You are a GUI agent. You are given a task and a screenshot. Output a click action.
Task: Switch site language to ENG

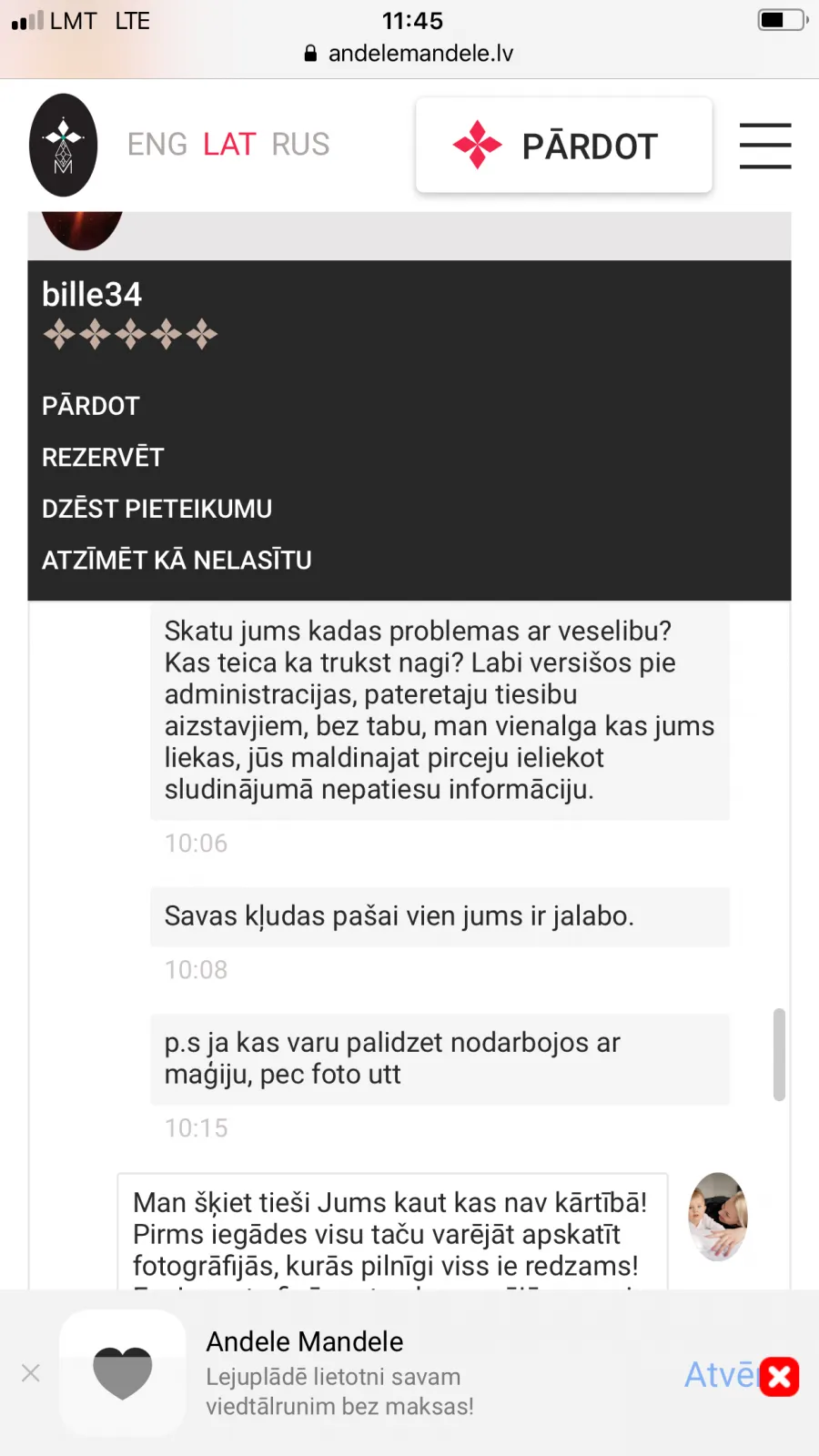coord(157,145)
